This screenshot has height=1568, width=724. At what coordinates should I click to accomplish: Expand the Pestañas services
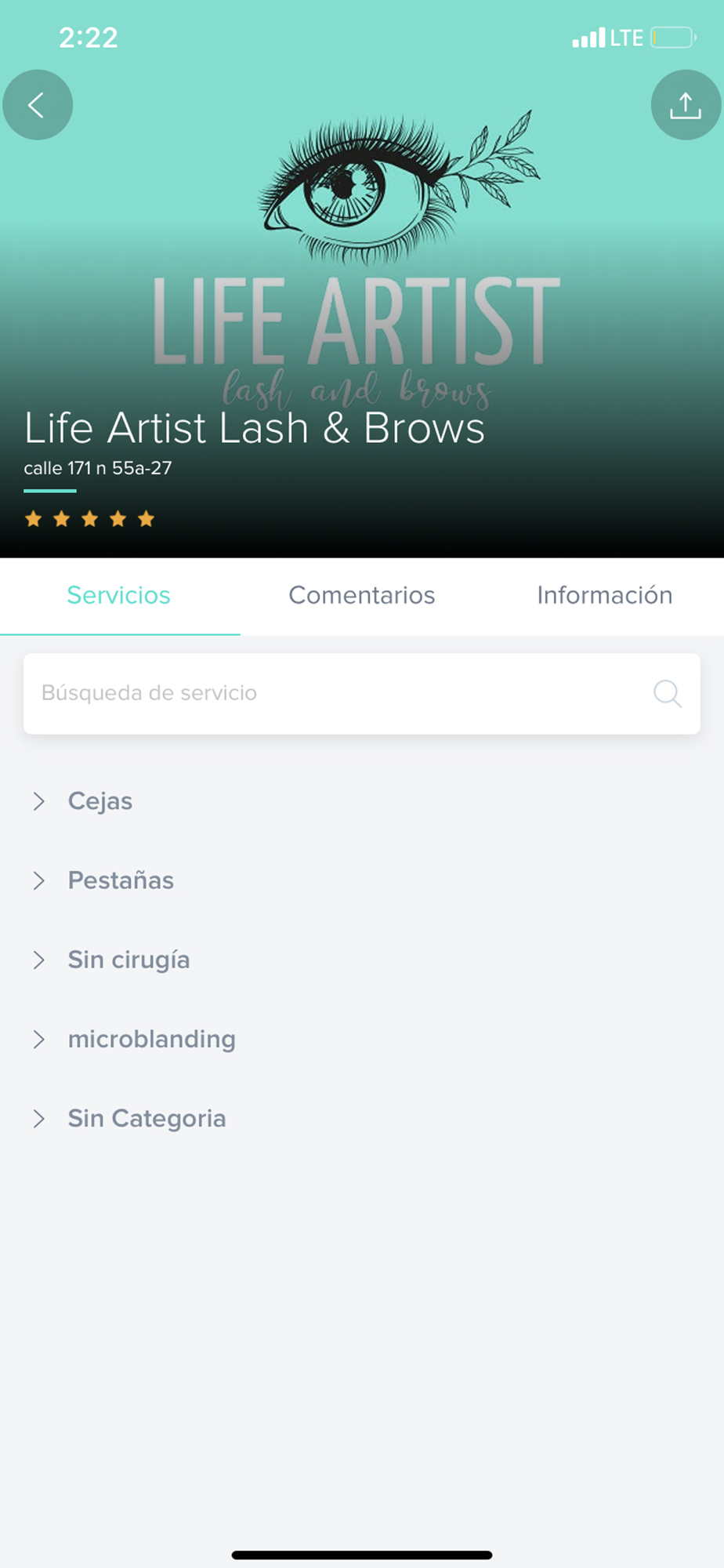click(x=362, y=880)
